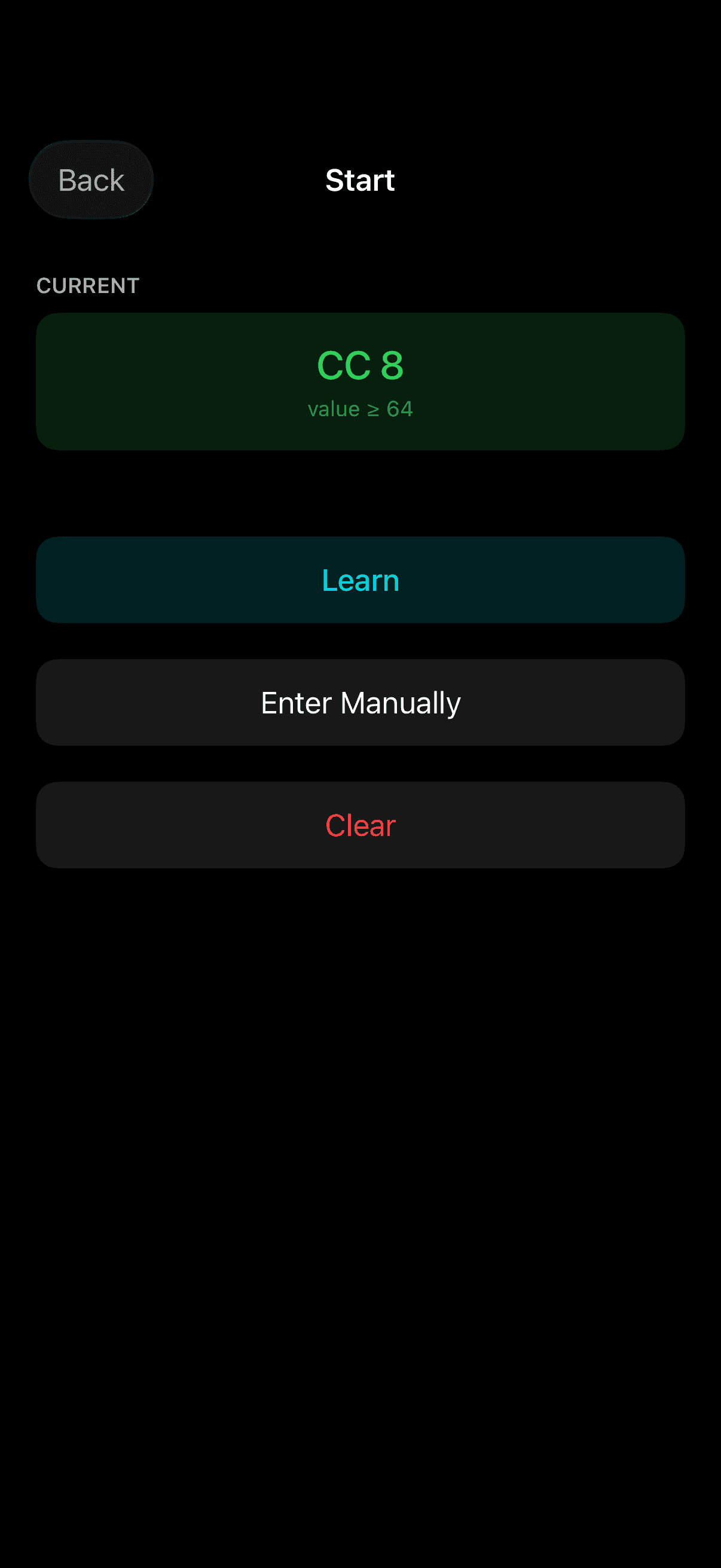Go back using the Back button
The height and width of the screenshot is (1568, 721).
point(91,180)
